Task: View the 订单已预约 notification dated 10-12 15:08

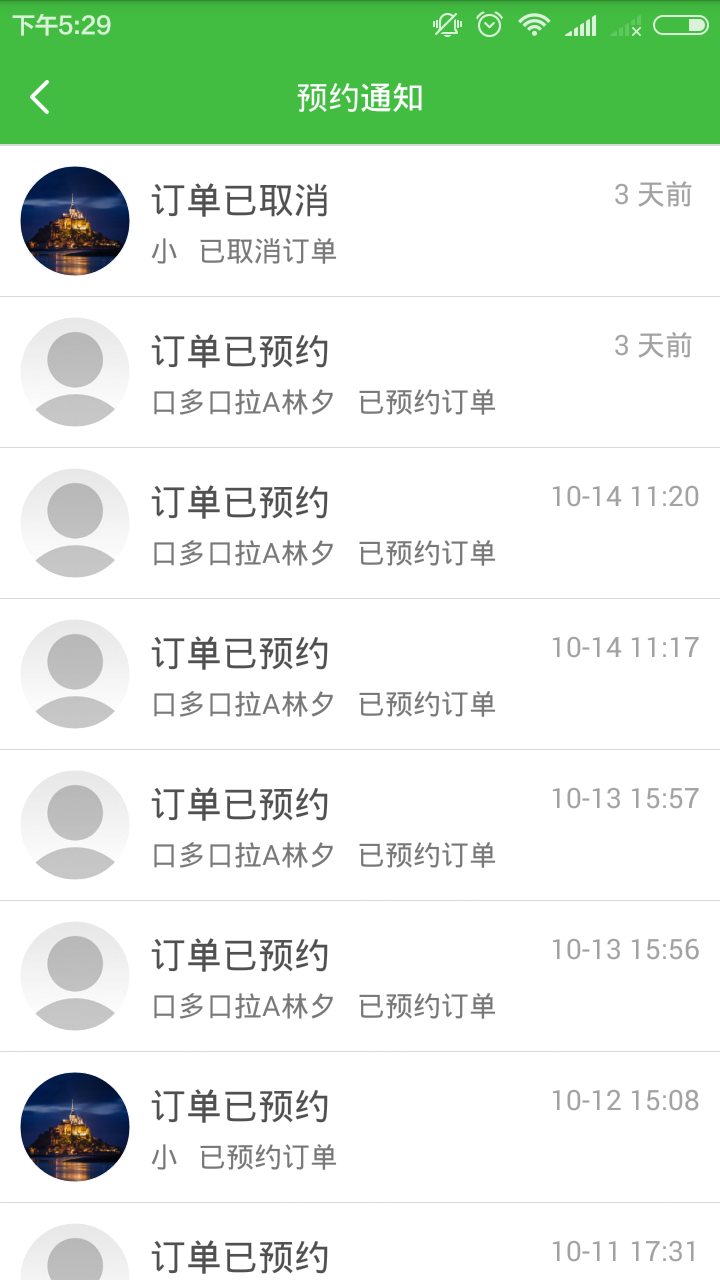Action: (360, 1127)
